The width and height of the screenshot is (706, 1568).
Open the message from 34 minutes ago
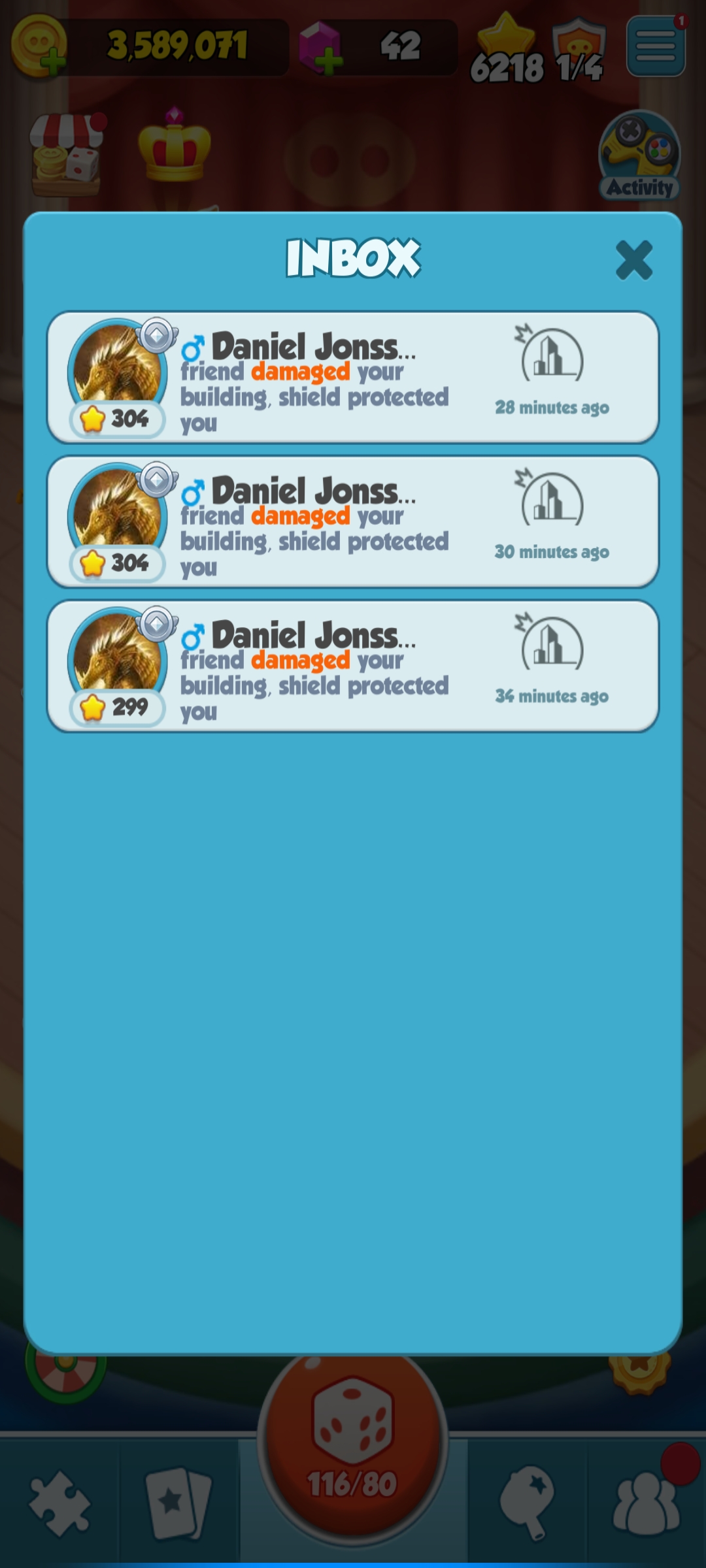tap(353, 666)
